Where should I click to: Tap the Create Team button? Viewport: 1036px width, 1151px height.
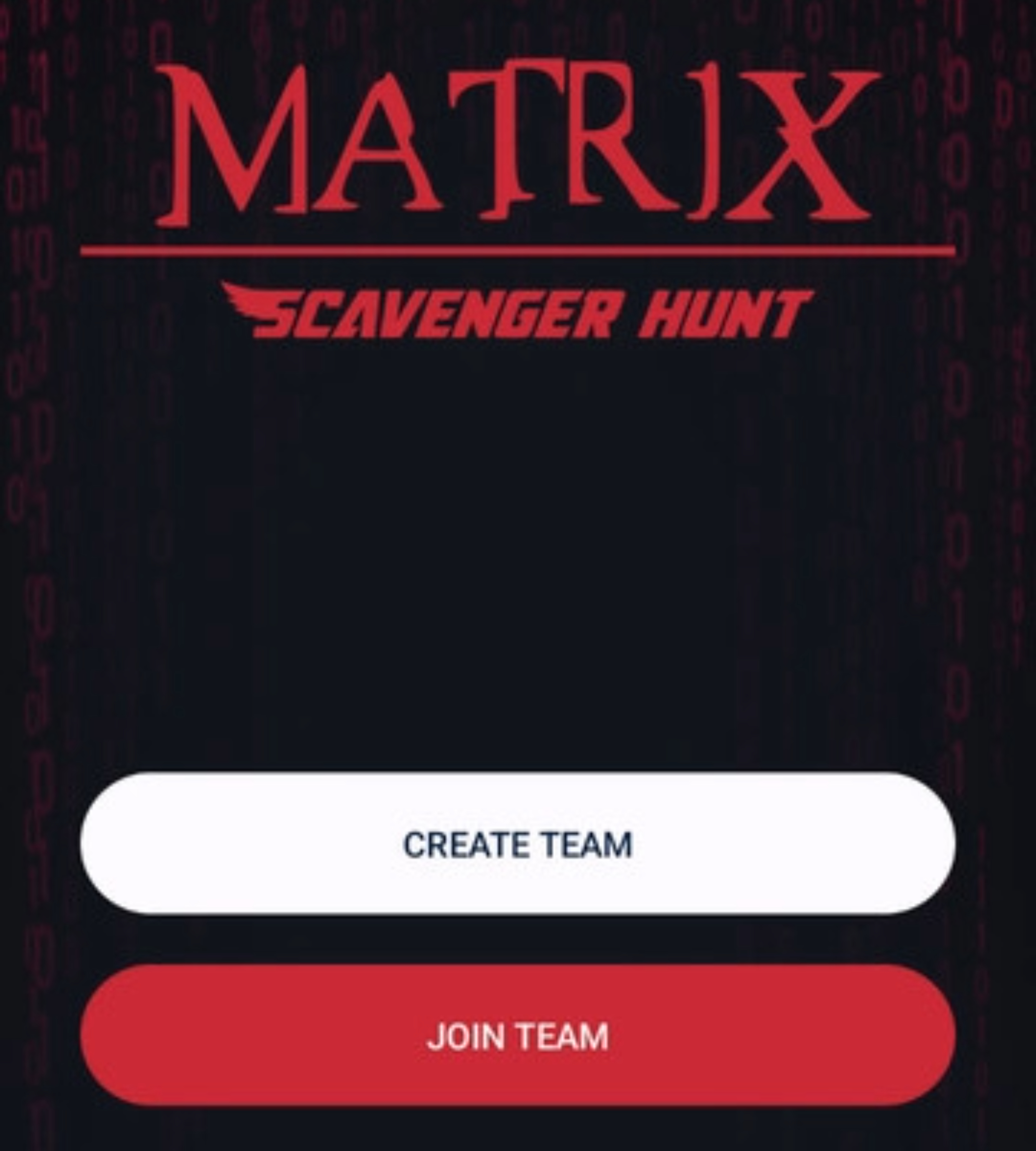[518, 844]
